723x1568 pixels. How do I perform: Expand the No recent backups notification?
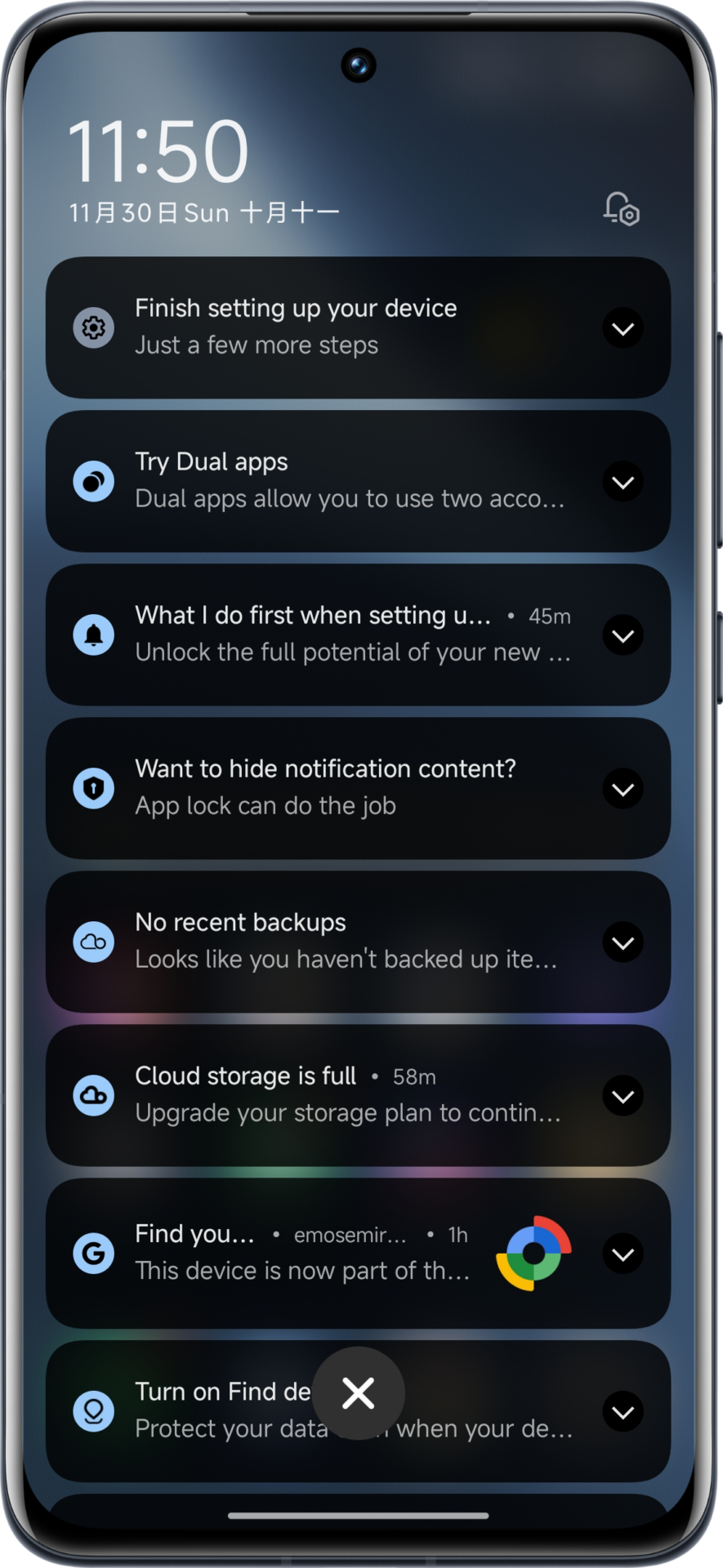(623, 942)
